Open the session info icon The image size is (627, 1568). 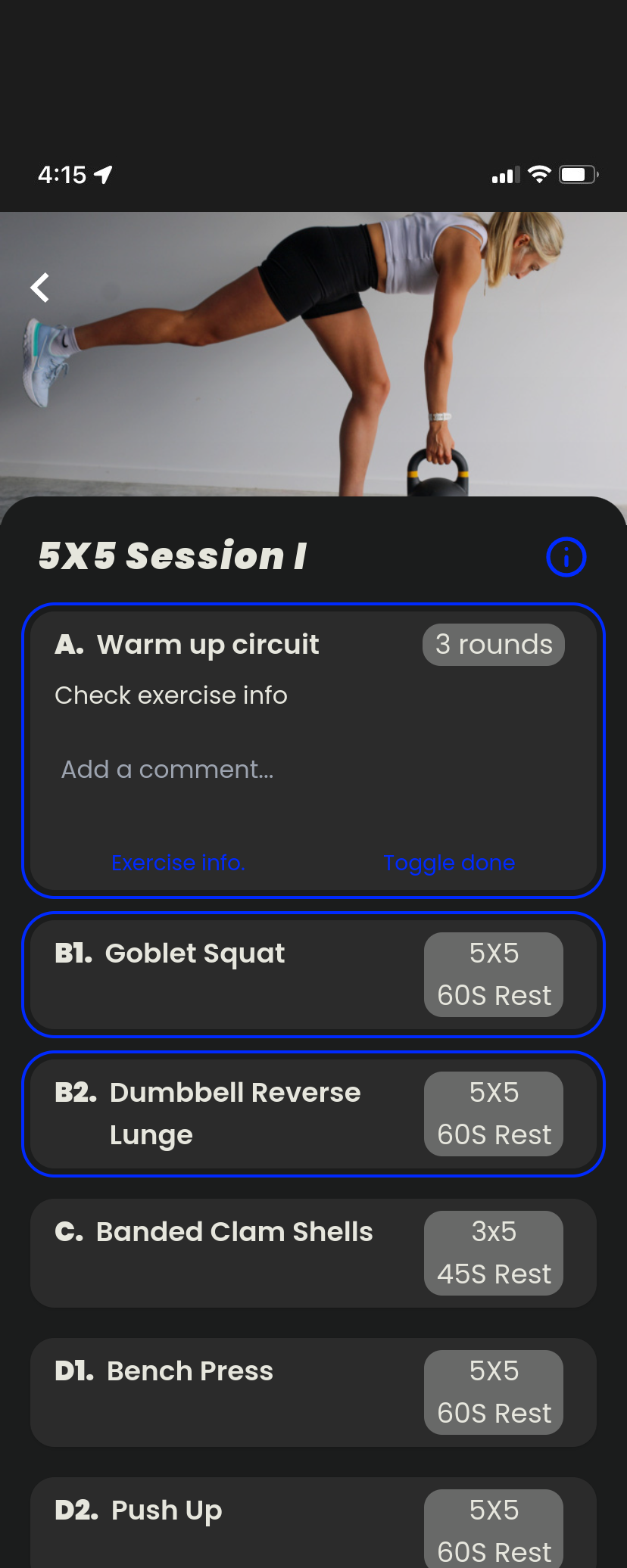[566, 557]
